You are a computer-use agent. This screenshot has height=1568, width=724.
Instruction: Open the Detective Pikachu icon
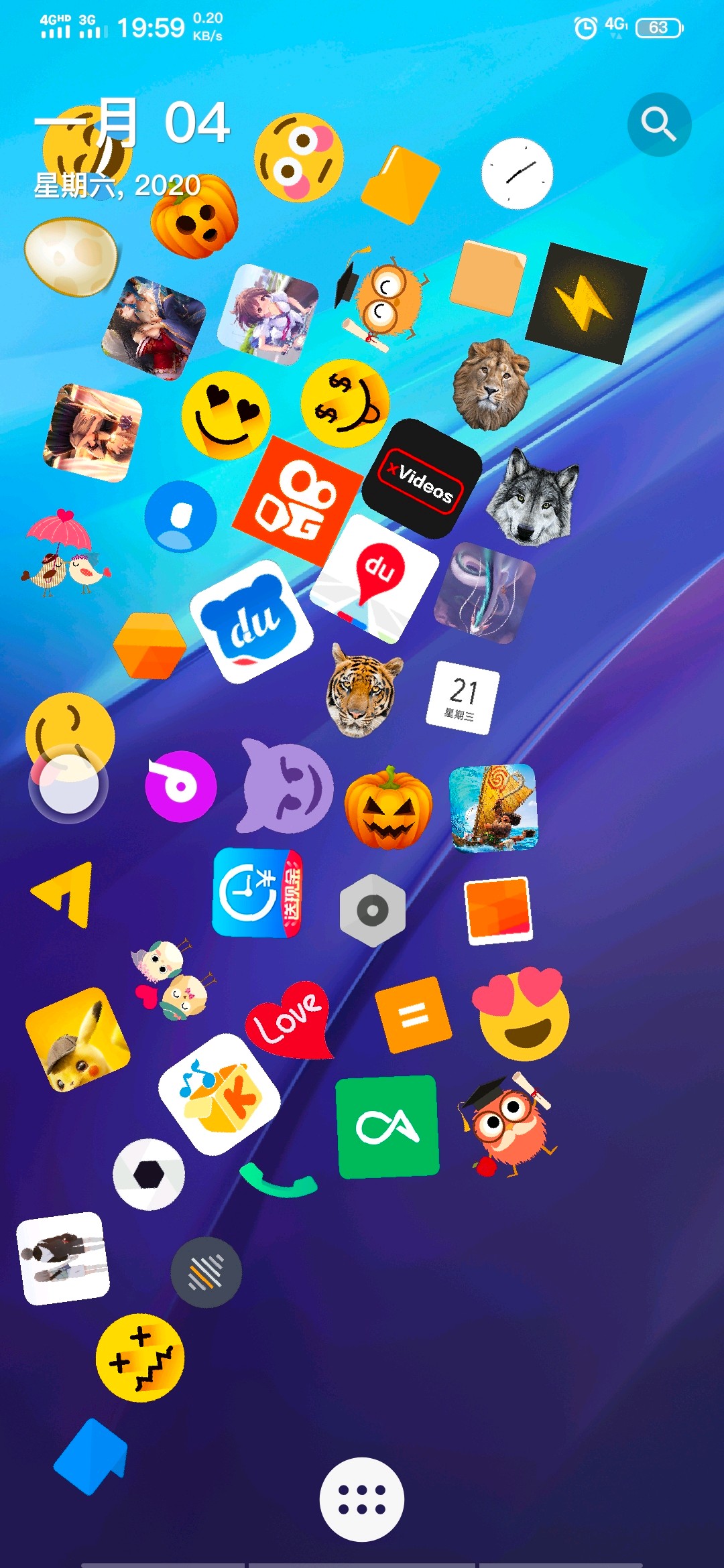pos(77,1039)
